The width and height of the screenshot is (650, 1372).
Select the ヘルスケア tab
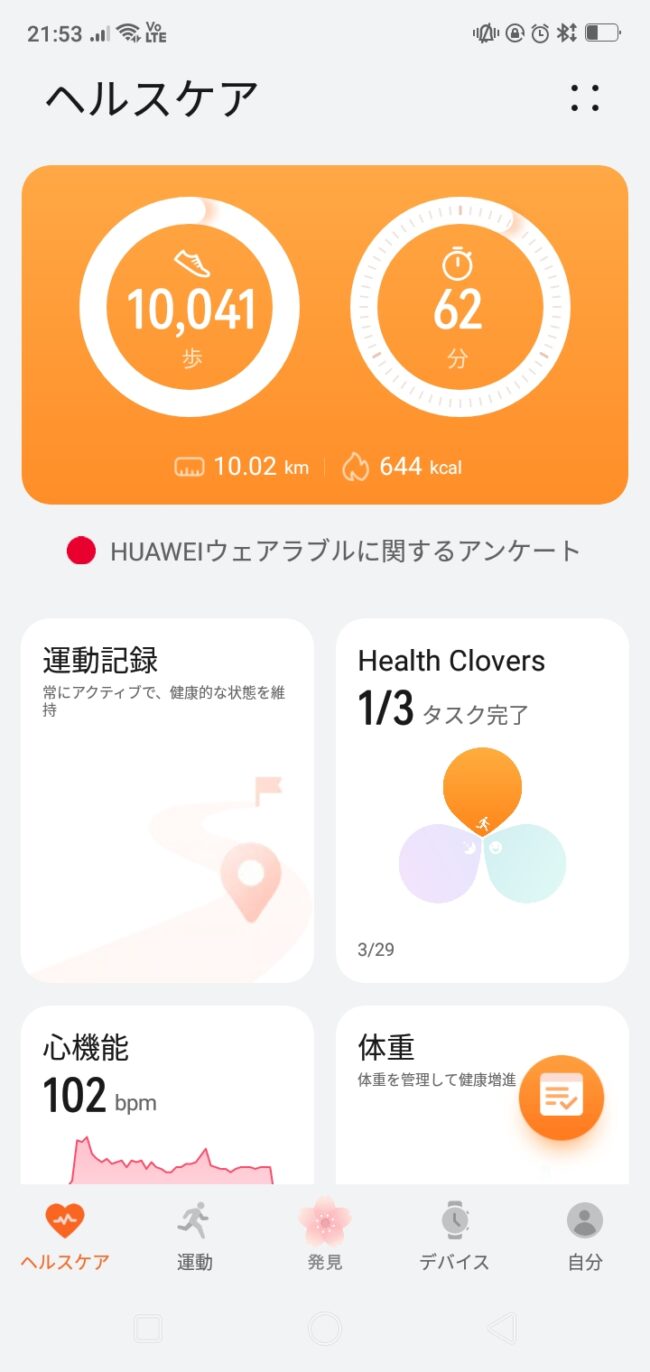(65, 1237)
